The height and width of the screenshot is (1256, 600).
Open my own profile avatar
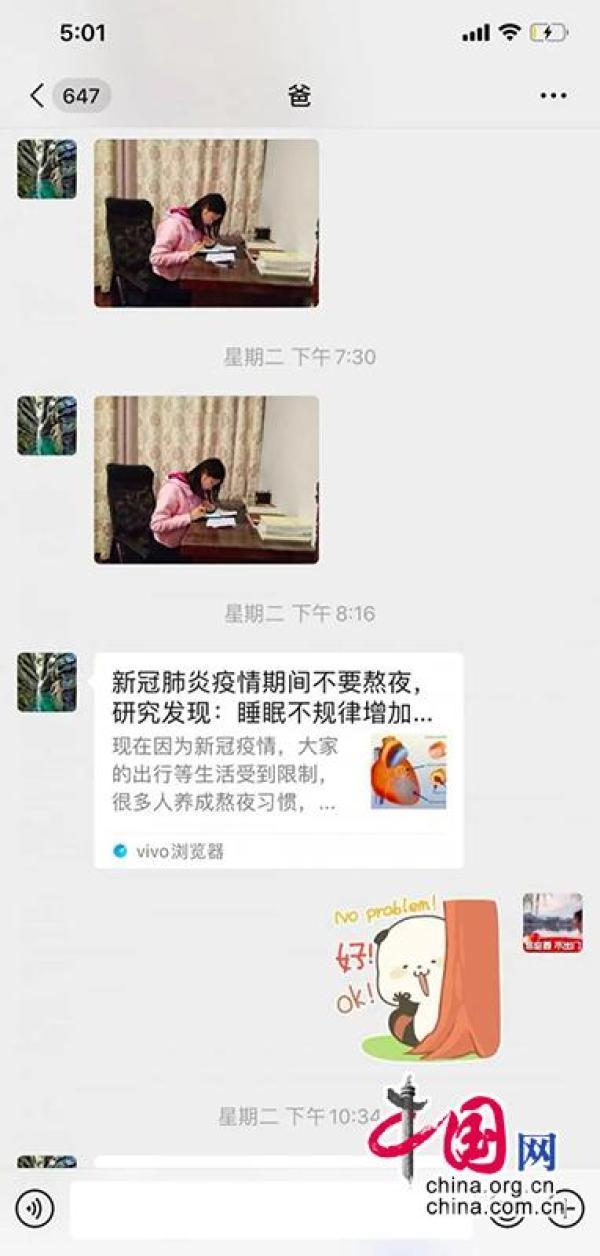(x=552, y=922)
